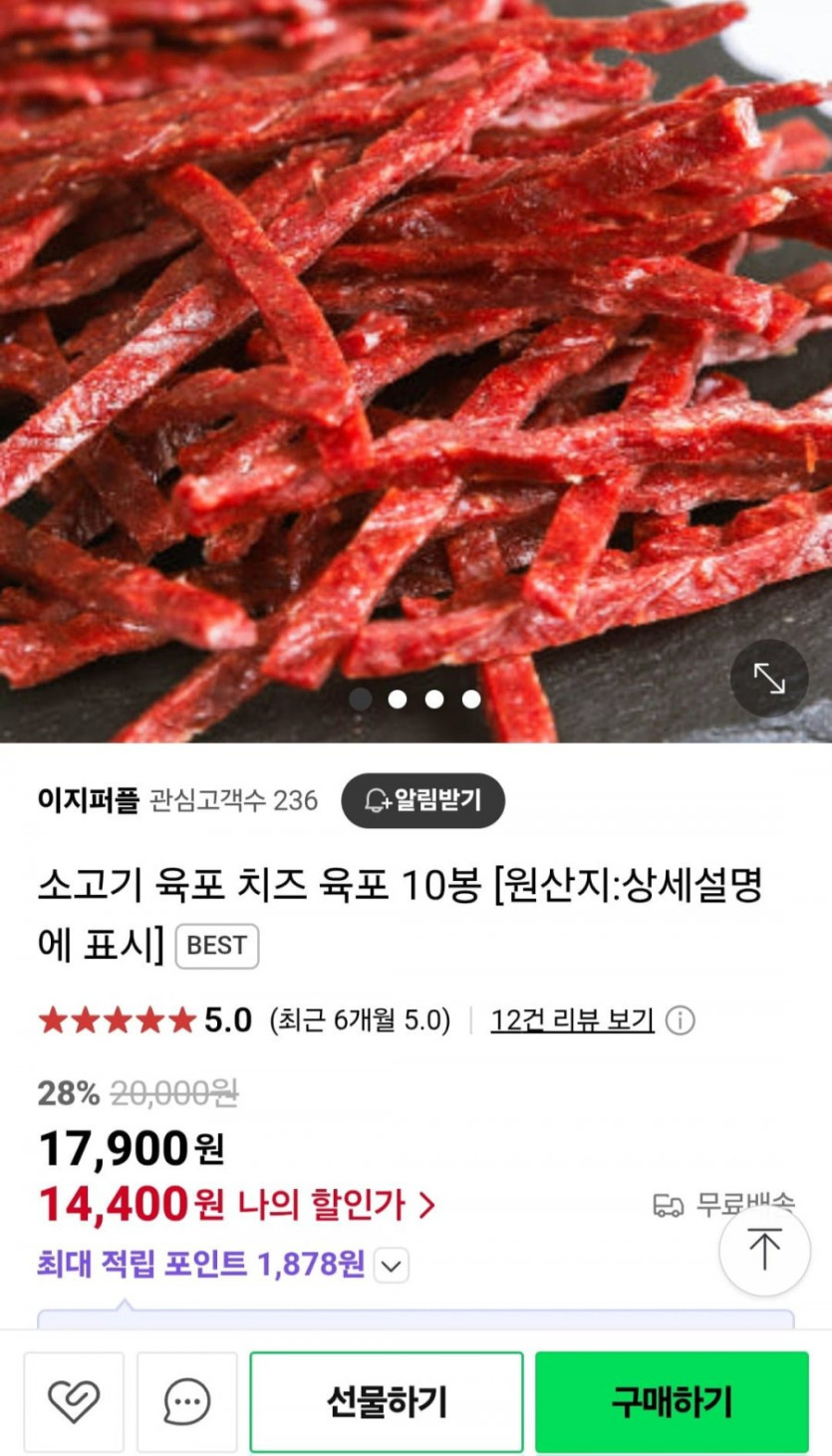Jump back to top of page

pyautogui.click(x=764, y=1250)
